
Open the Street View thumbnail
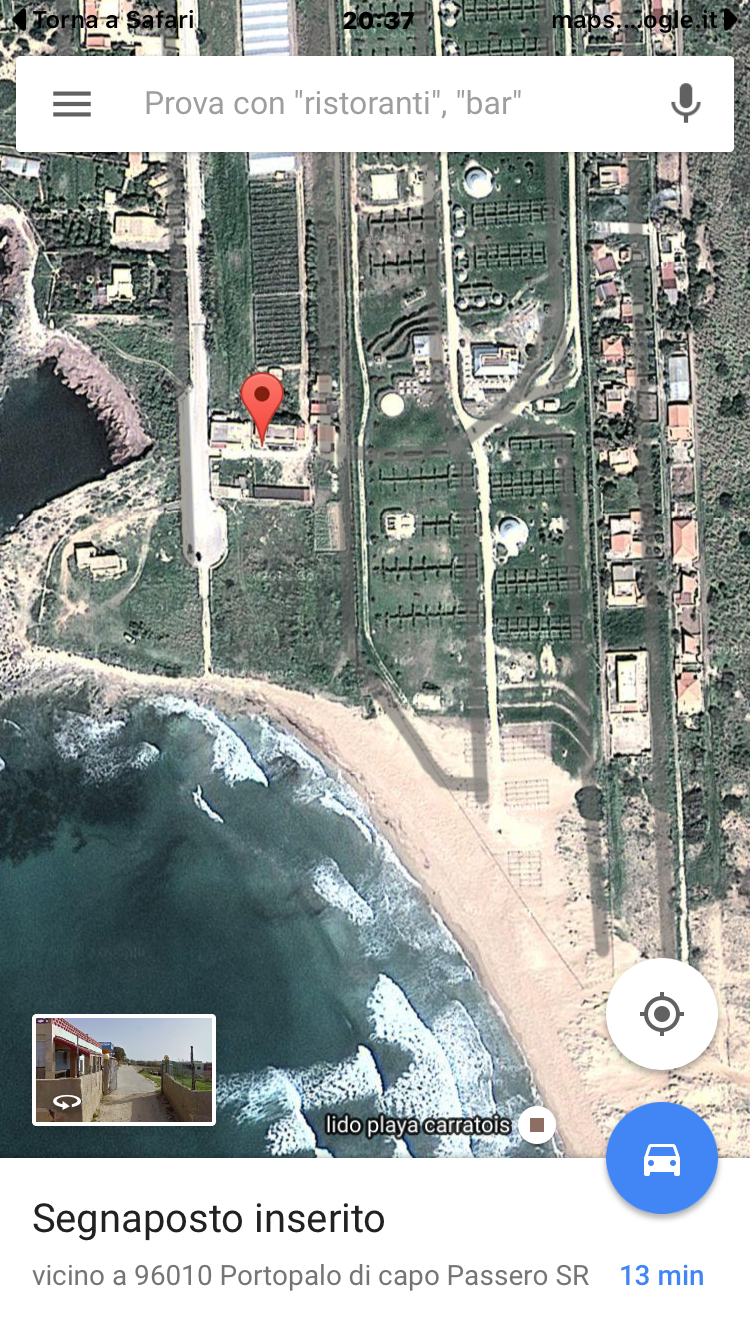(x=124, y=1069)
